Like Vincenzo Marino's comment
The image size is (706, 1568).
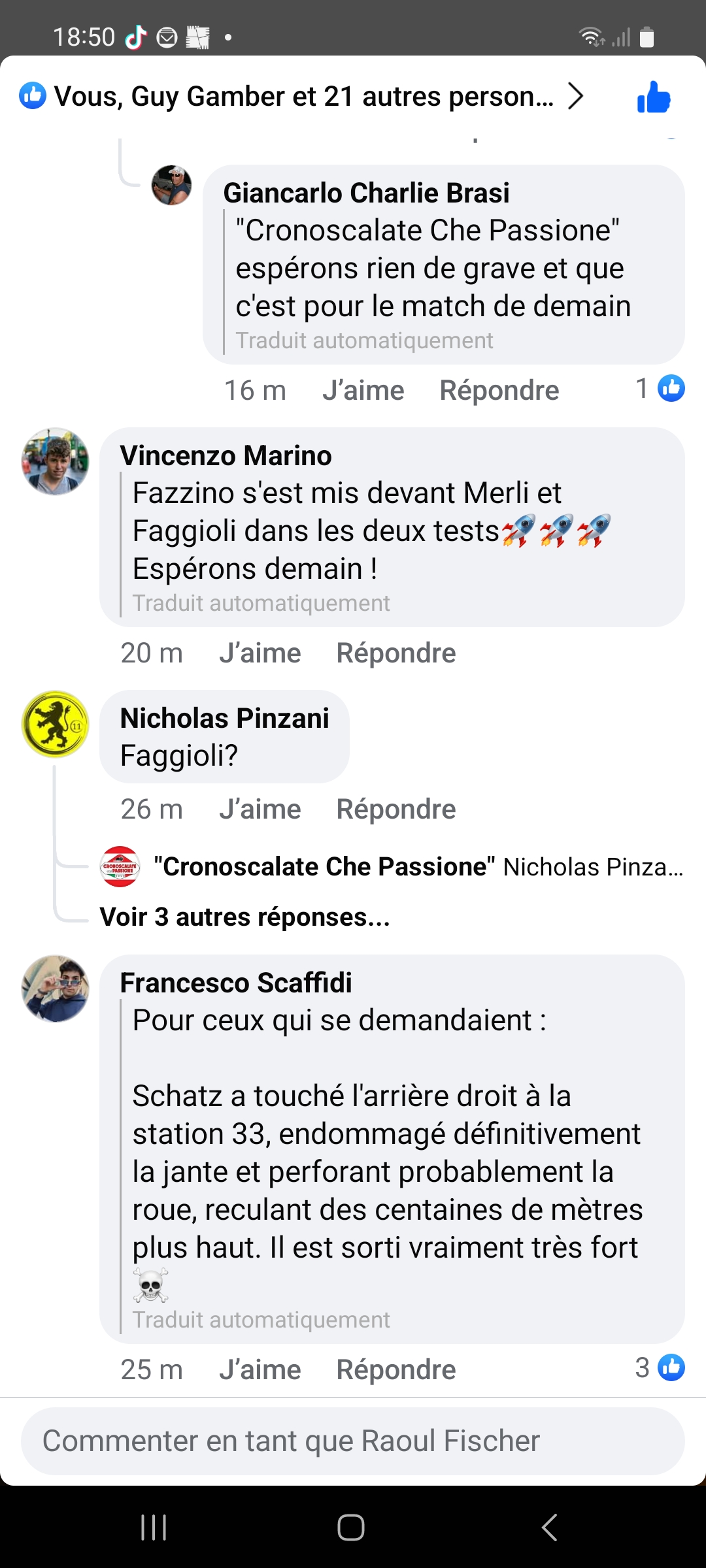[260, 653]
